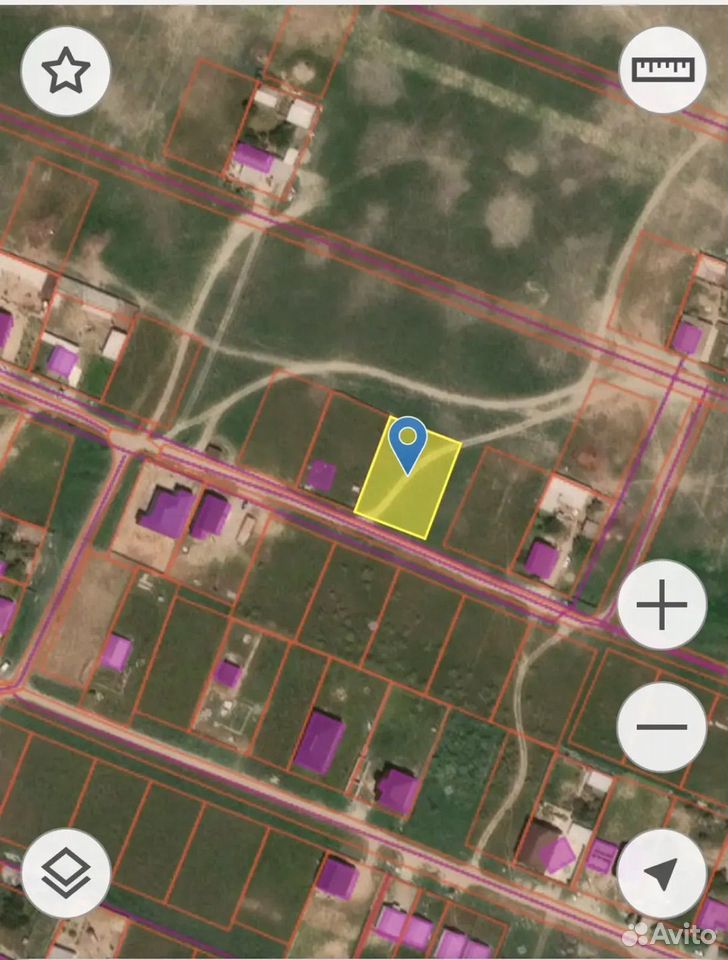Zoom out of the map with the minus button

[662, 727]
